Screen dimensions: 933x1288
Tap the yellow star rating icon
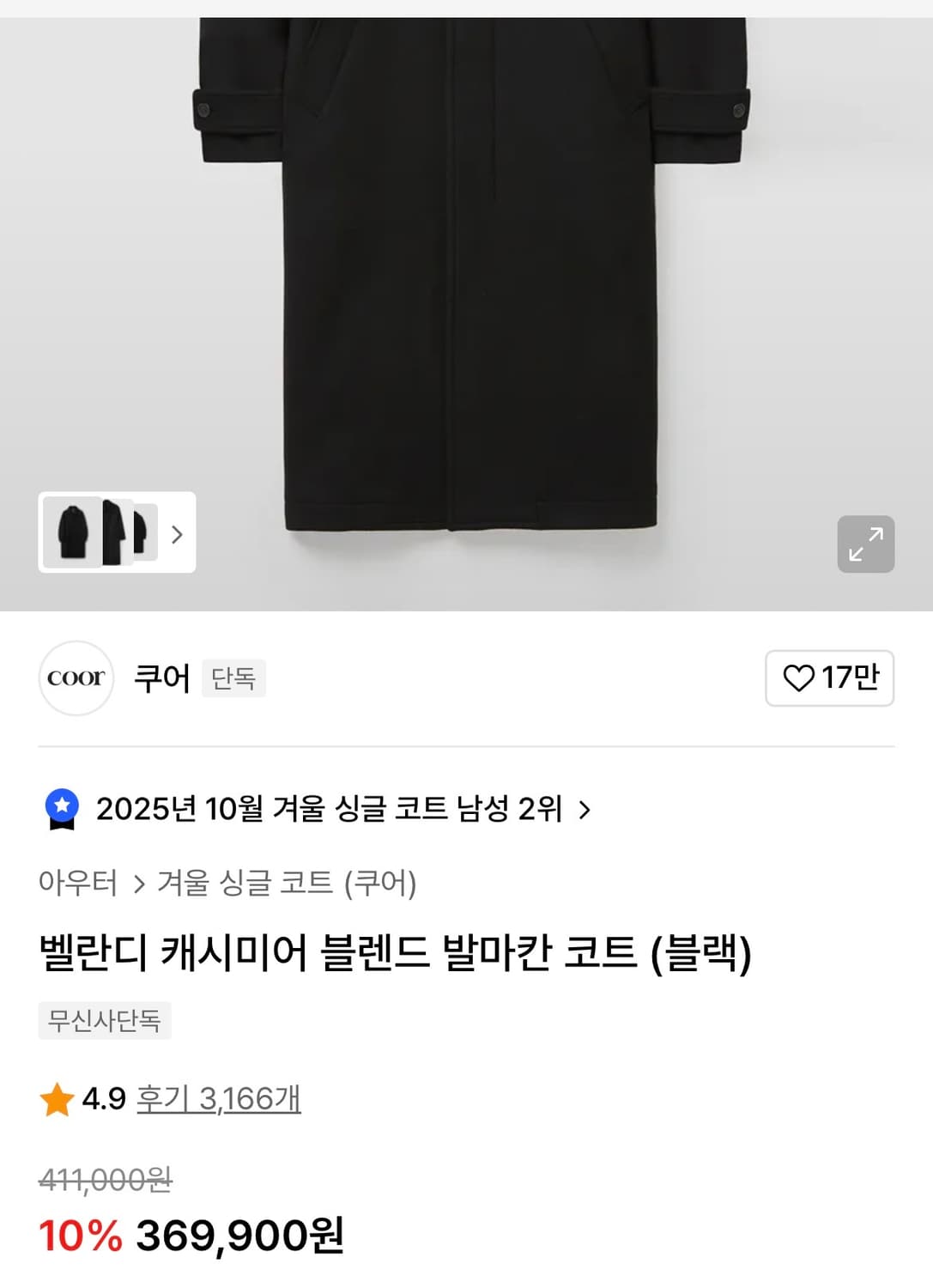point(57,1099)
